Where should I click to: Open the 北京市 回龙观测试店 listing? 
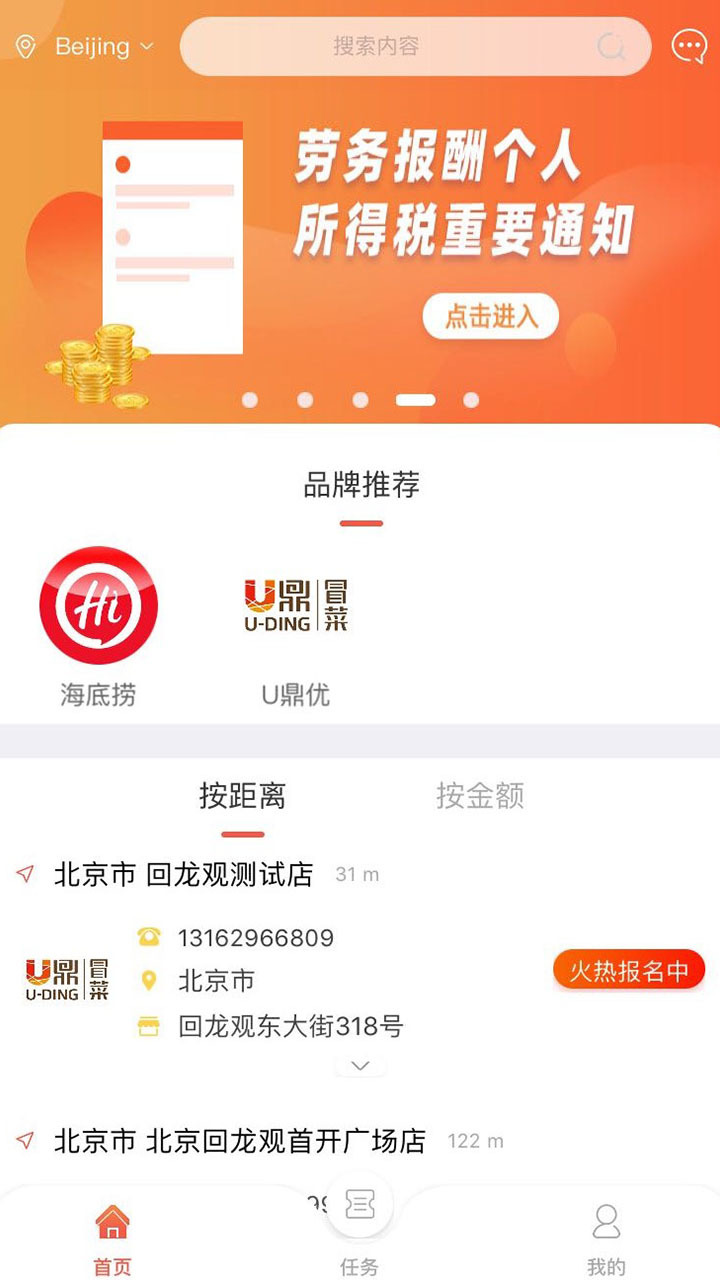click(184, 875)
